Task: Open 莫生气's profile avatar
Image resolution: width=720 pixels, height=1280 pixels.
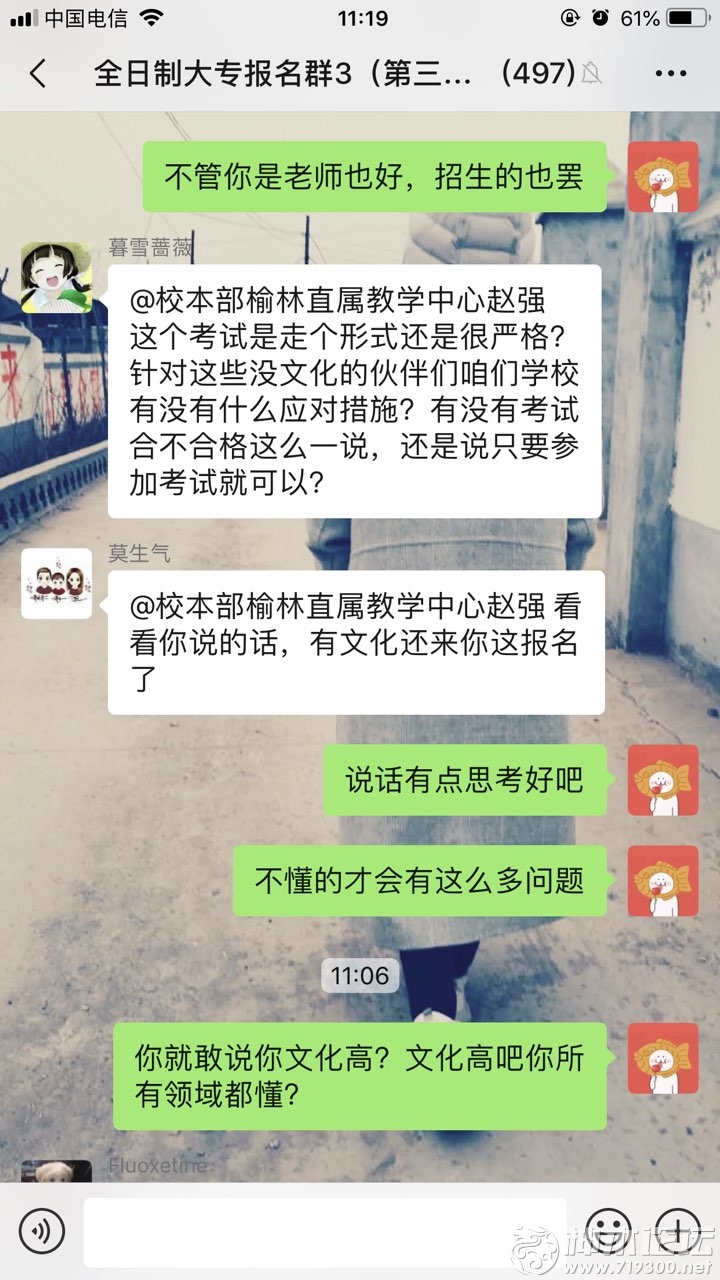Action: click(56, 583)
